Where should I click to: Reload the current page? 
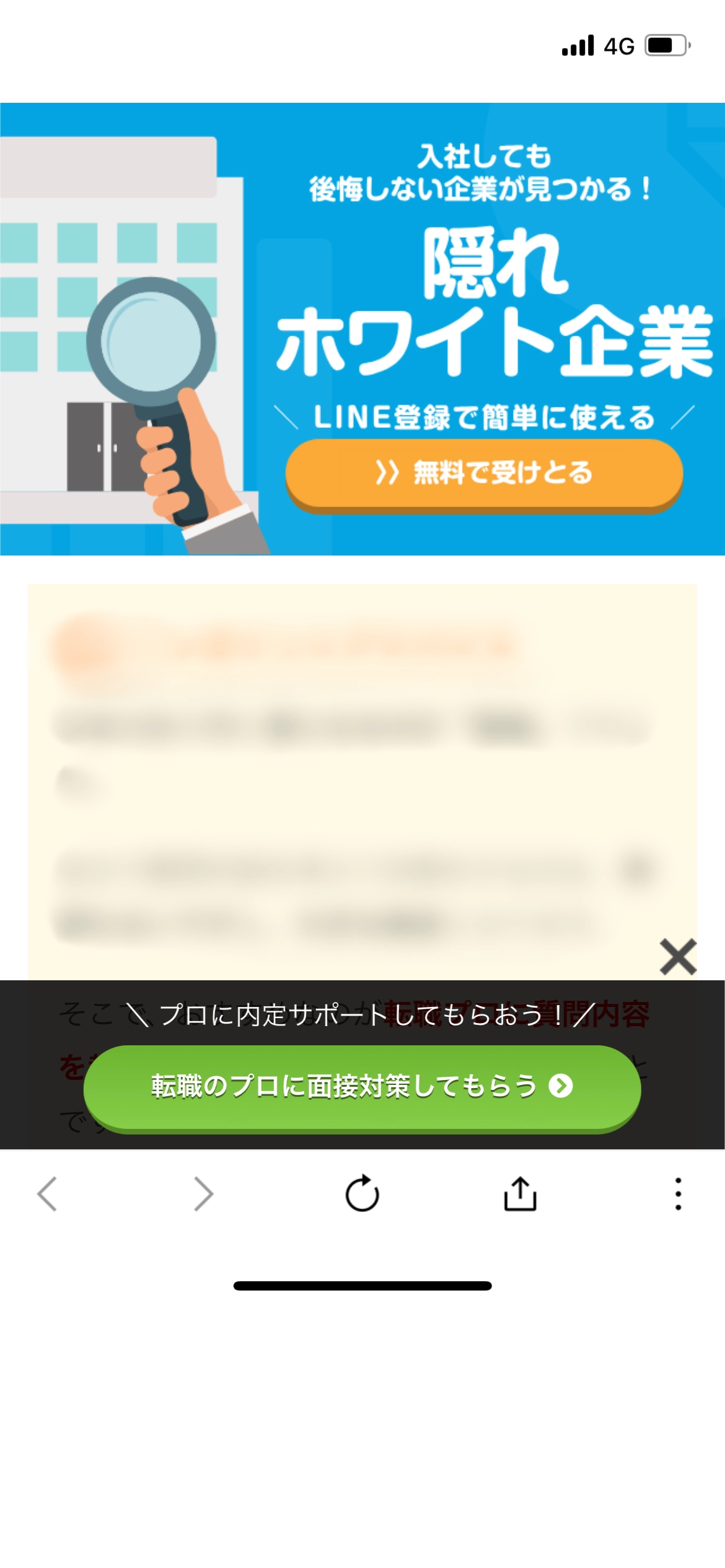(x=362, y=1193)
